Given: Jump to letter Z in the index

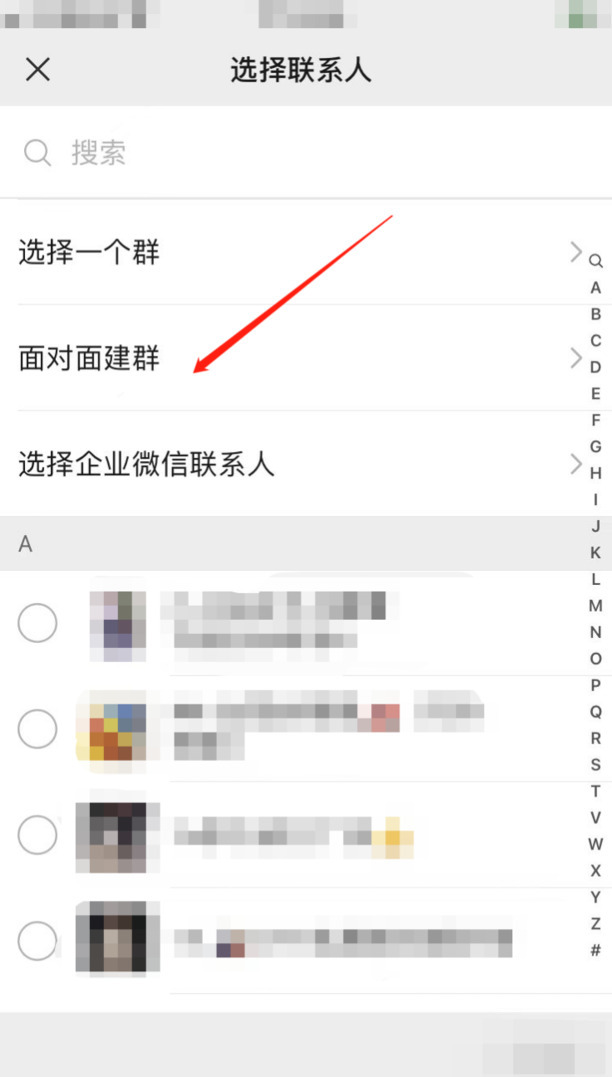Looking at the screenshot, I should point(595,923).
